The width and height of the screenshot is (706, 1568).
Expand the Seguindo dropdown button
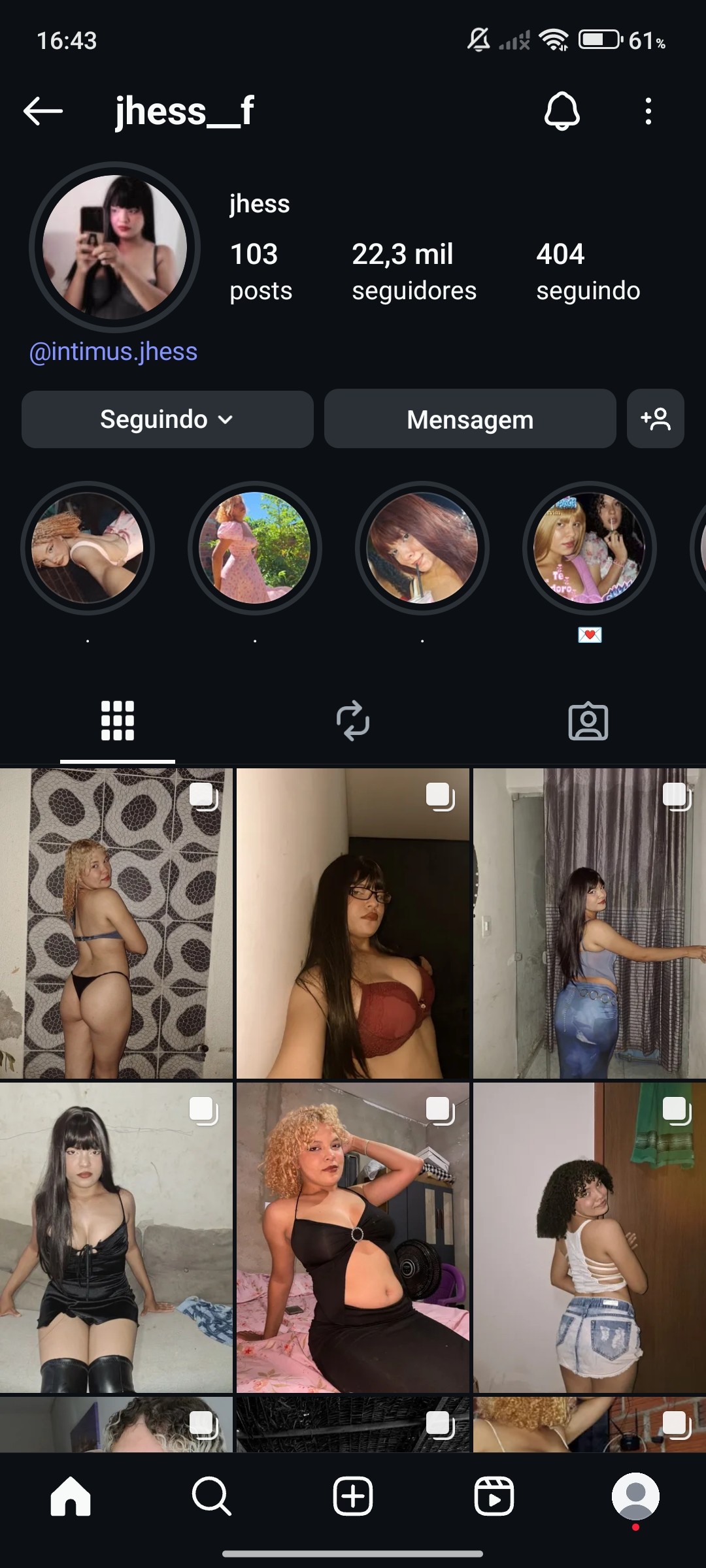tap(167, 419)
